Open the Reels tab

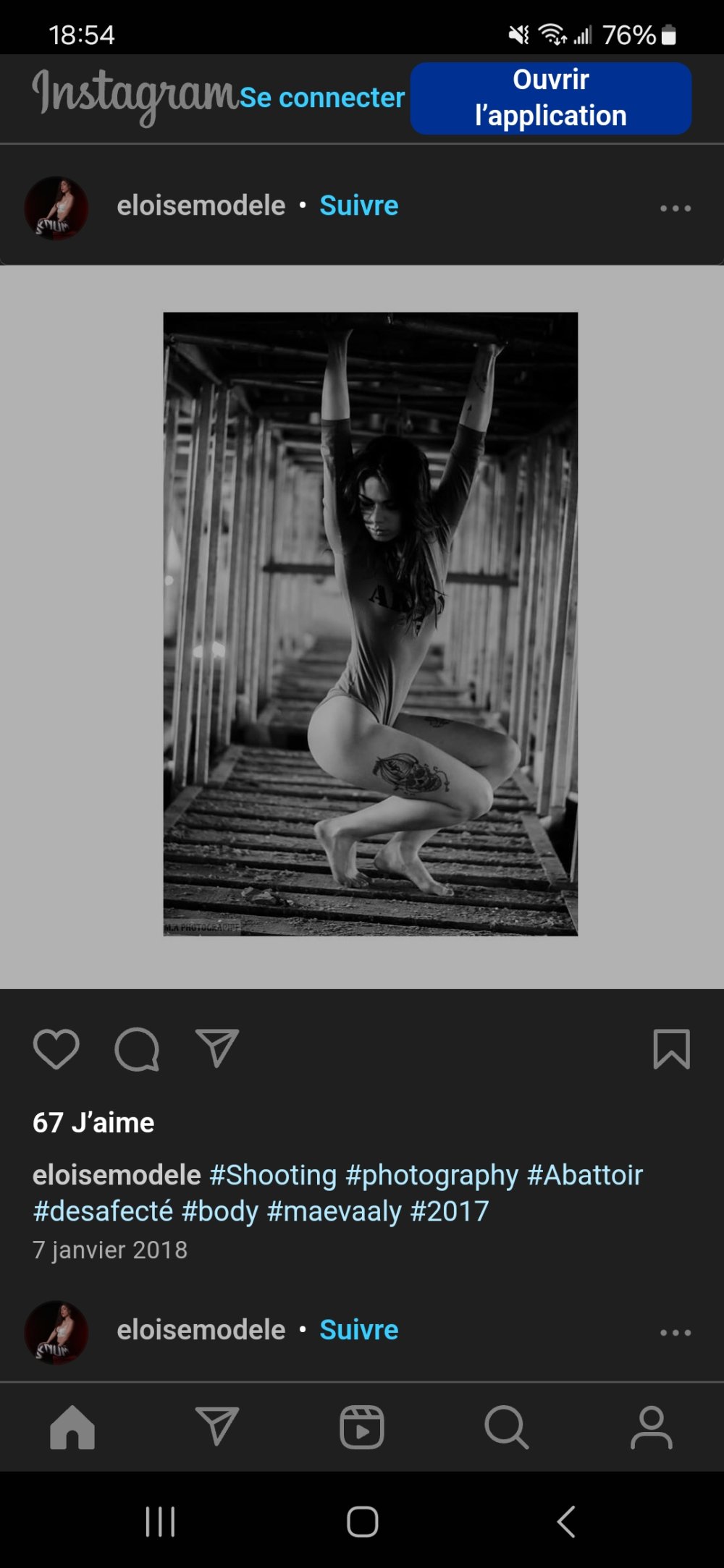362,1427
